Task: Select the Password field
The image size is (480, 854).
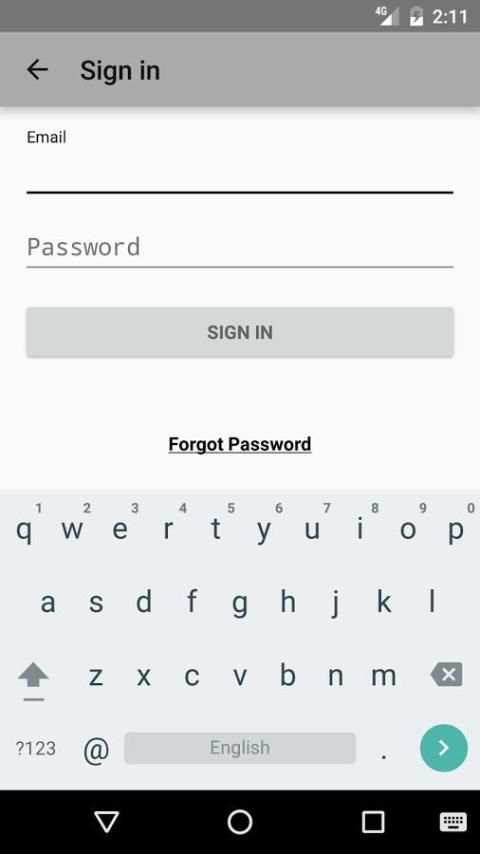Action: point(240,248)
